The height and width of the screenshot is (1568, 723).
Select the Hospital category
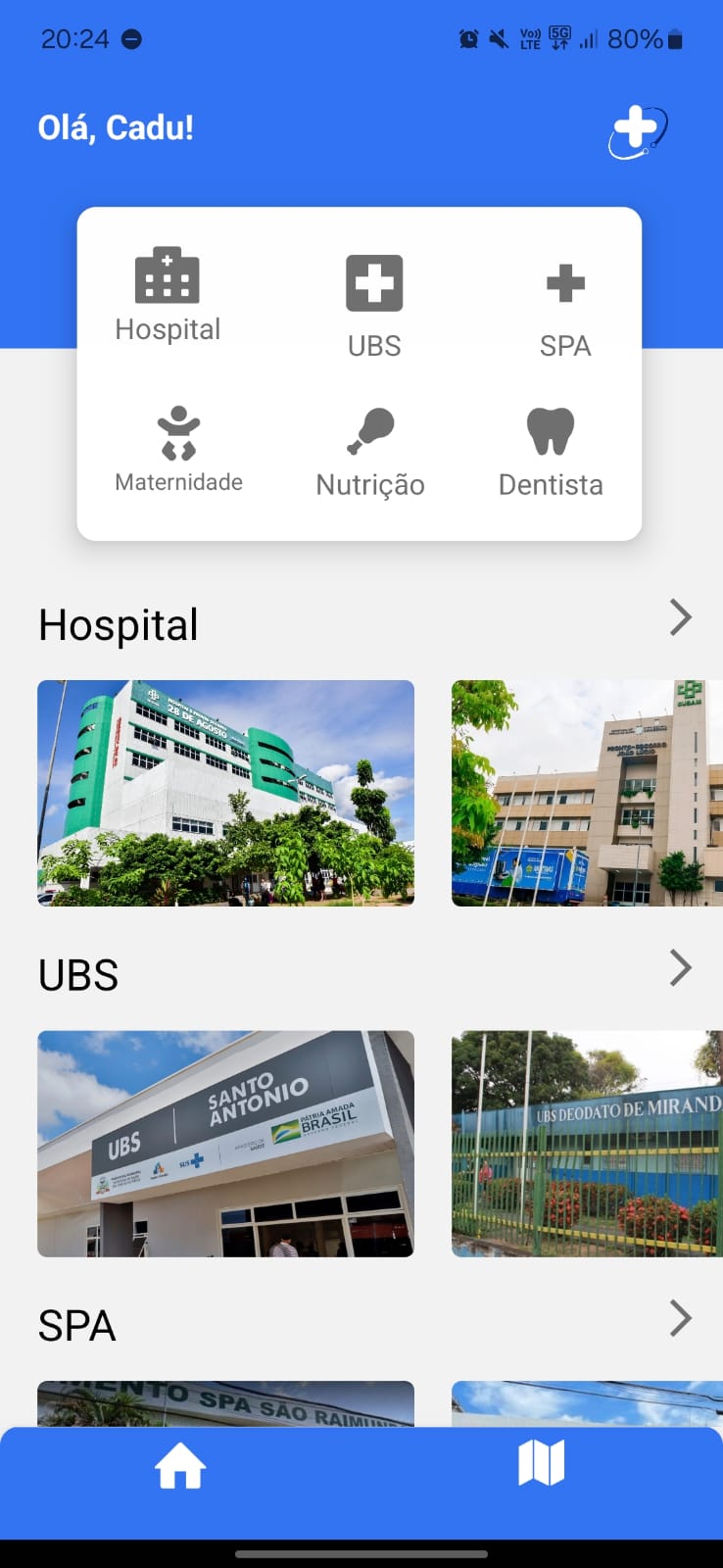168,295
